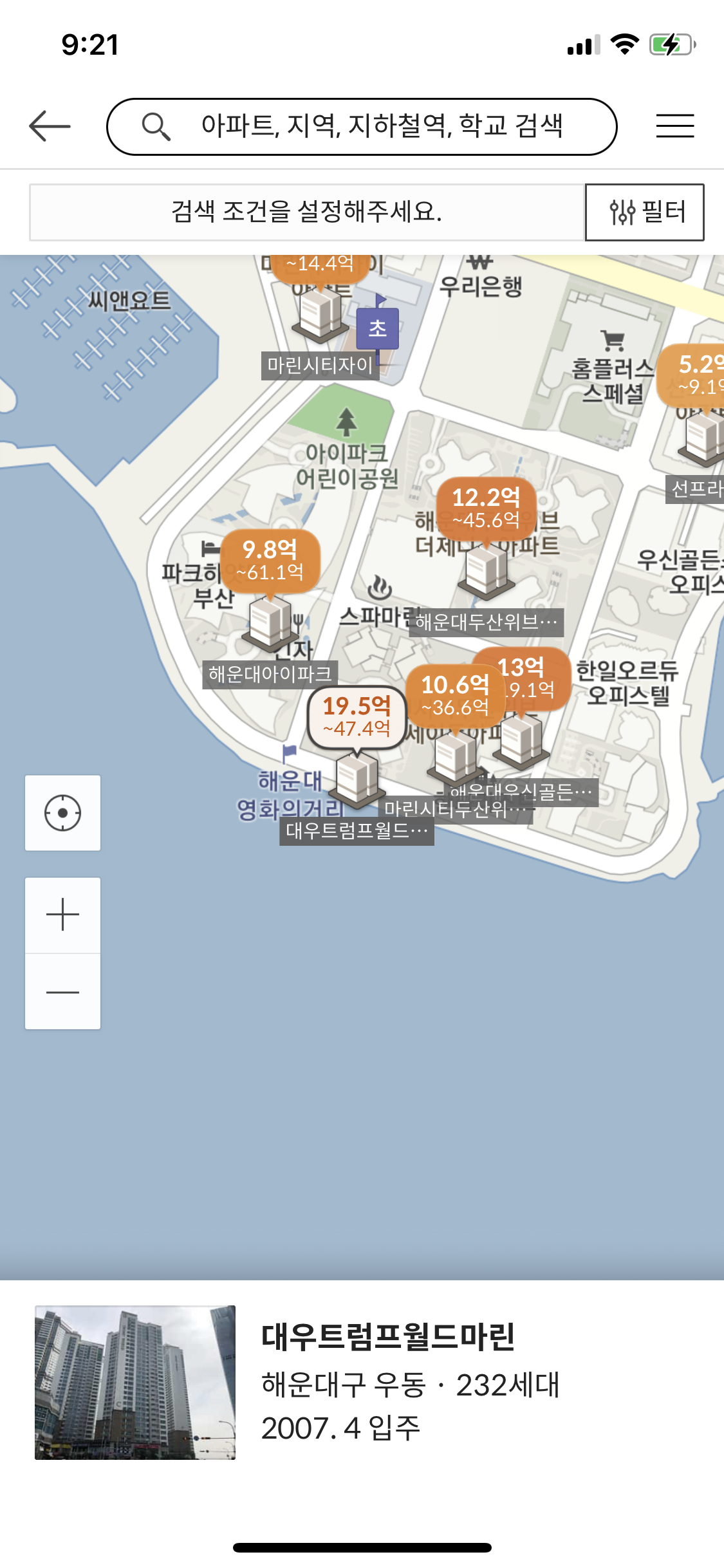
Task: Tap the apartment and region search field
Action: pos(362,127)
